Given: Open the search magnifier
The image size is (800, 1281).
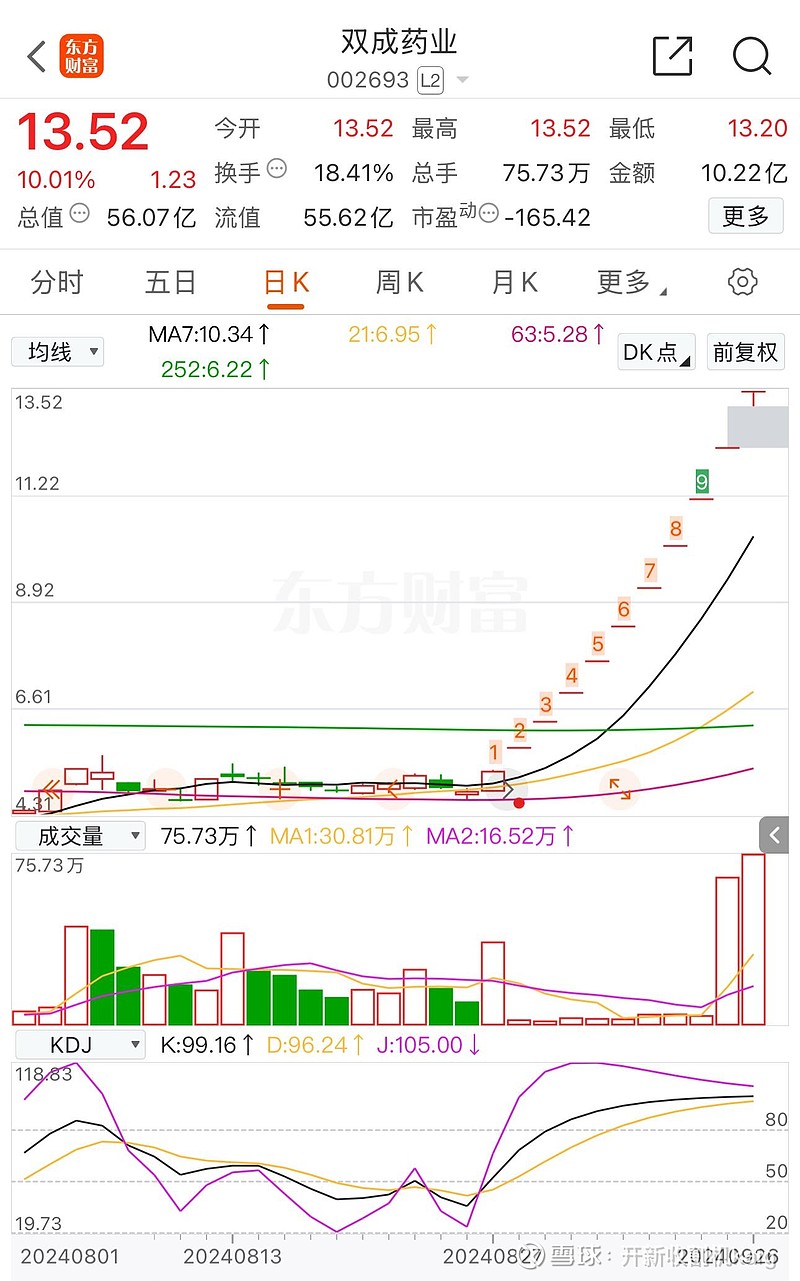Looking at the screenshot, I should pyautogui.click(x=752, y=56).
